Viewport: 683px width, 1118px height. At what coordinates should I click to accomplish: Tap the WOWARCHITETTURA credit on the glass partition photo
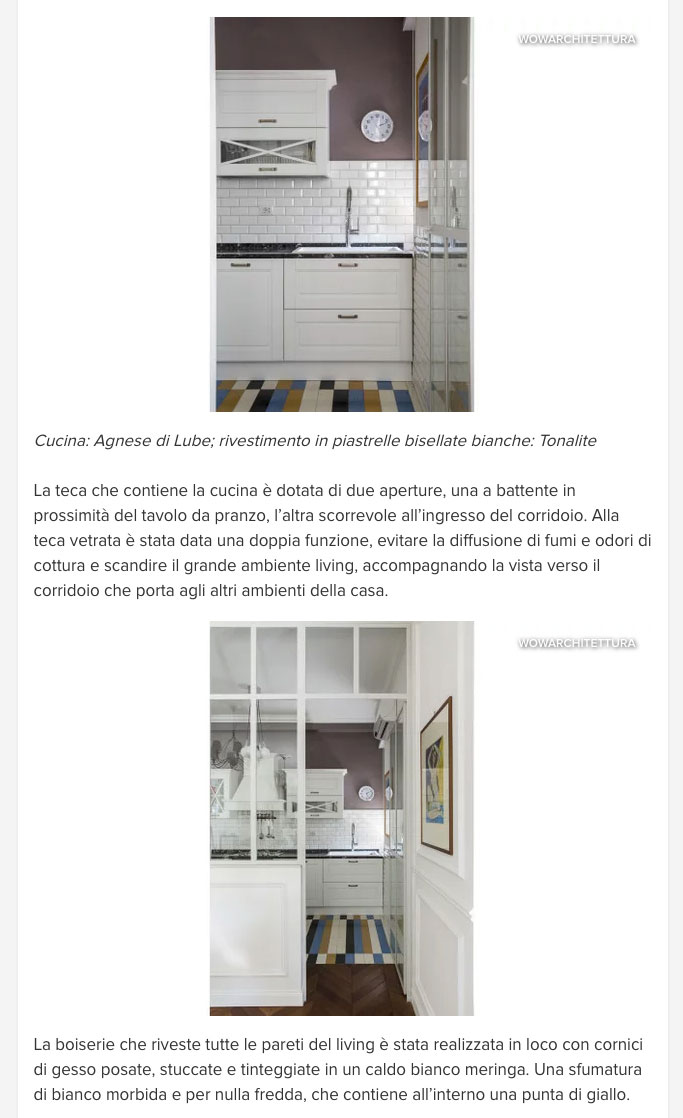click(x=577, y=643)
